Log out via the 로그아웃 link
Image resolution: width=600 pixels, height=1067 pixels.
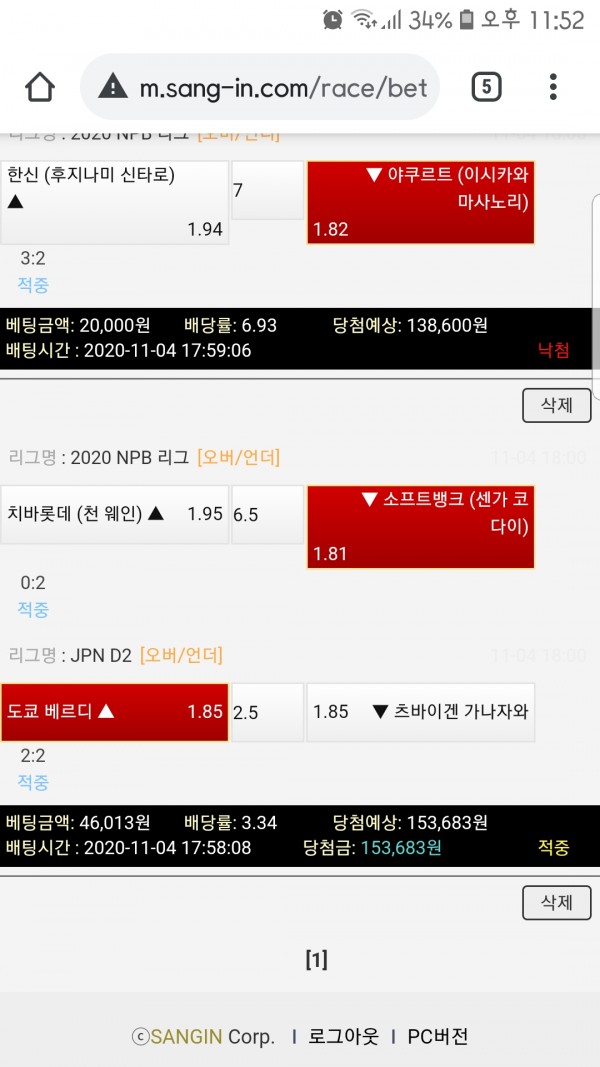(342, 1037)
